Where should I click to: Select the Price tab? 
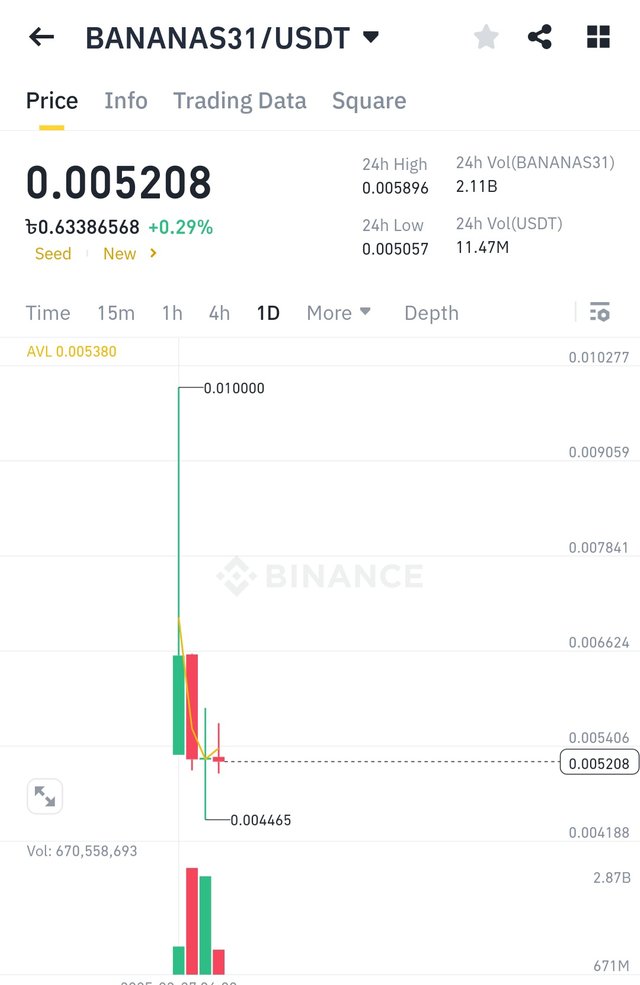click(x=52, y=101)
